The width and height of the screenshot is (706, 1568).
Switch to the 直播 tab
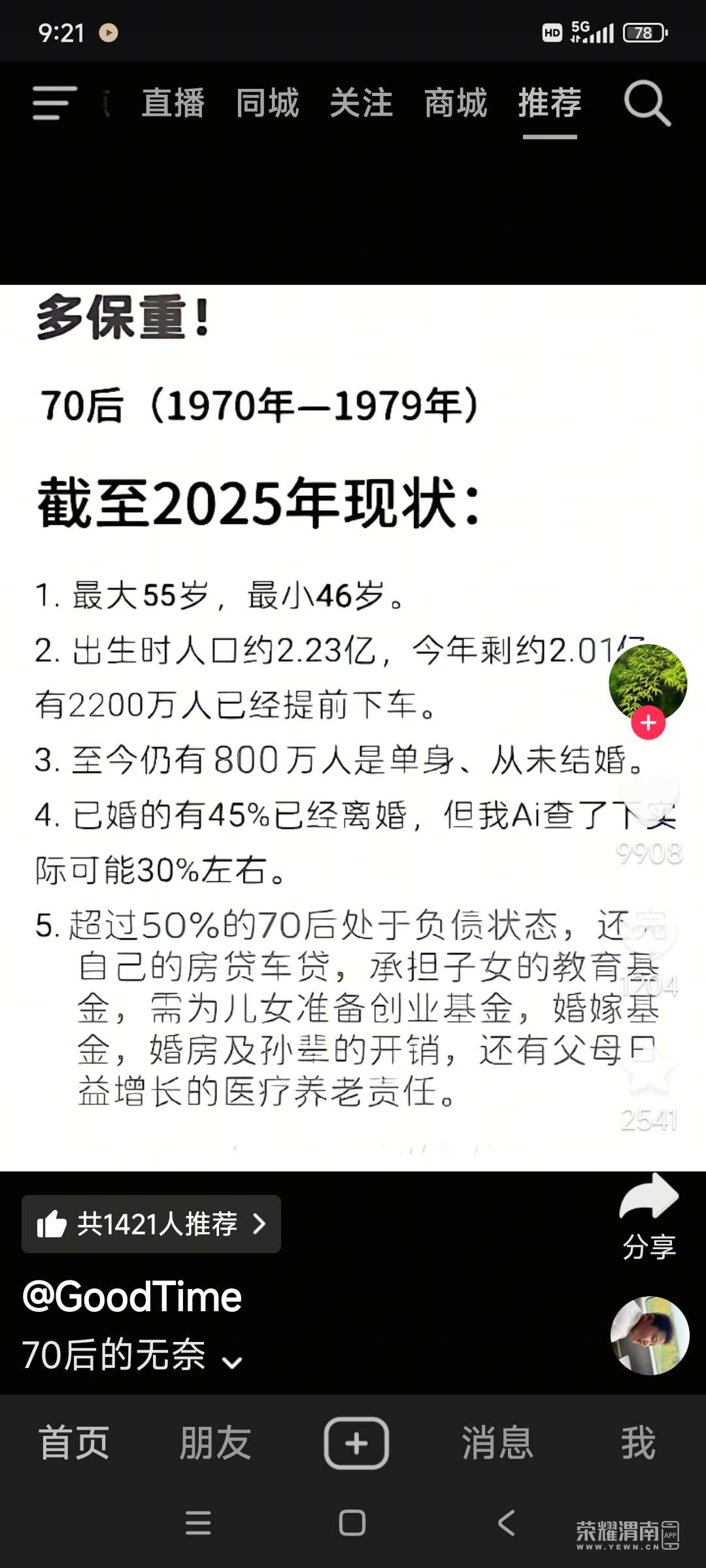pos(173,103)
